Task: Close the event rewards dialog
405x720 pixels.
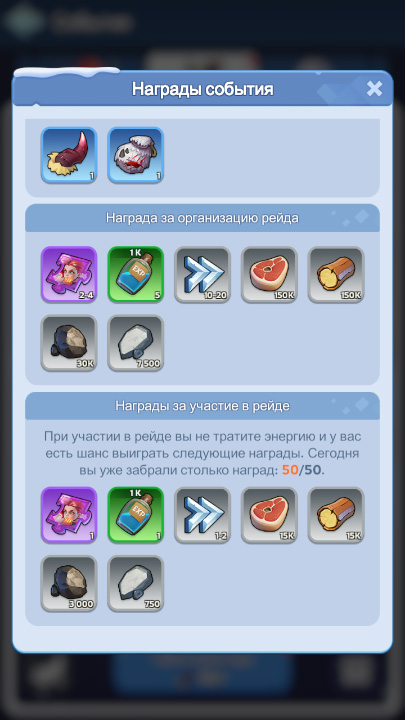Action: coord(374,89)
